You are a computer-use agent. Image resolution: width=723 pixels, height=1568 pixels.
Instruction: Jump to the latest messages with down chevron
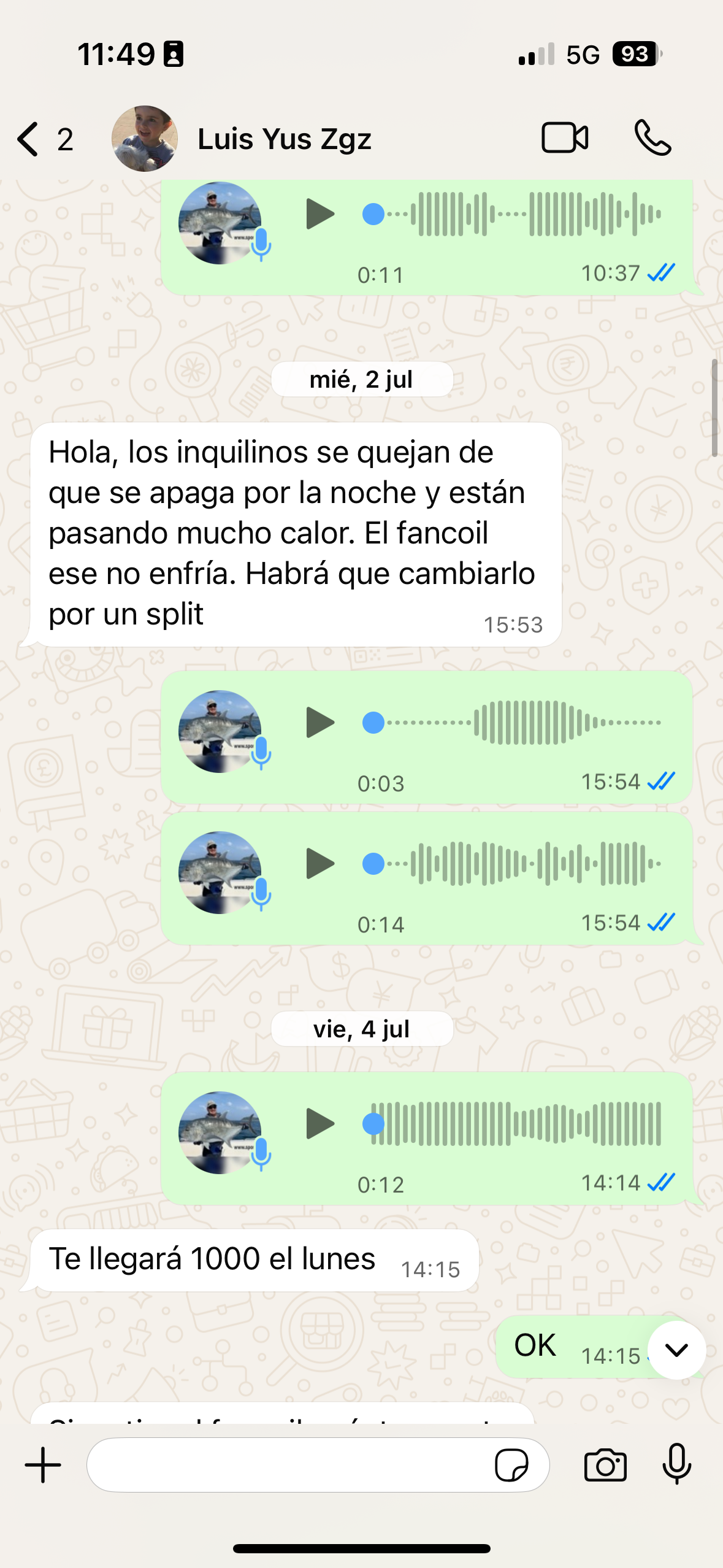click(x=676, y=1350)
